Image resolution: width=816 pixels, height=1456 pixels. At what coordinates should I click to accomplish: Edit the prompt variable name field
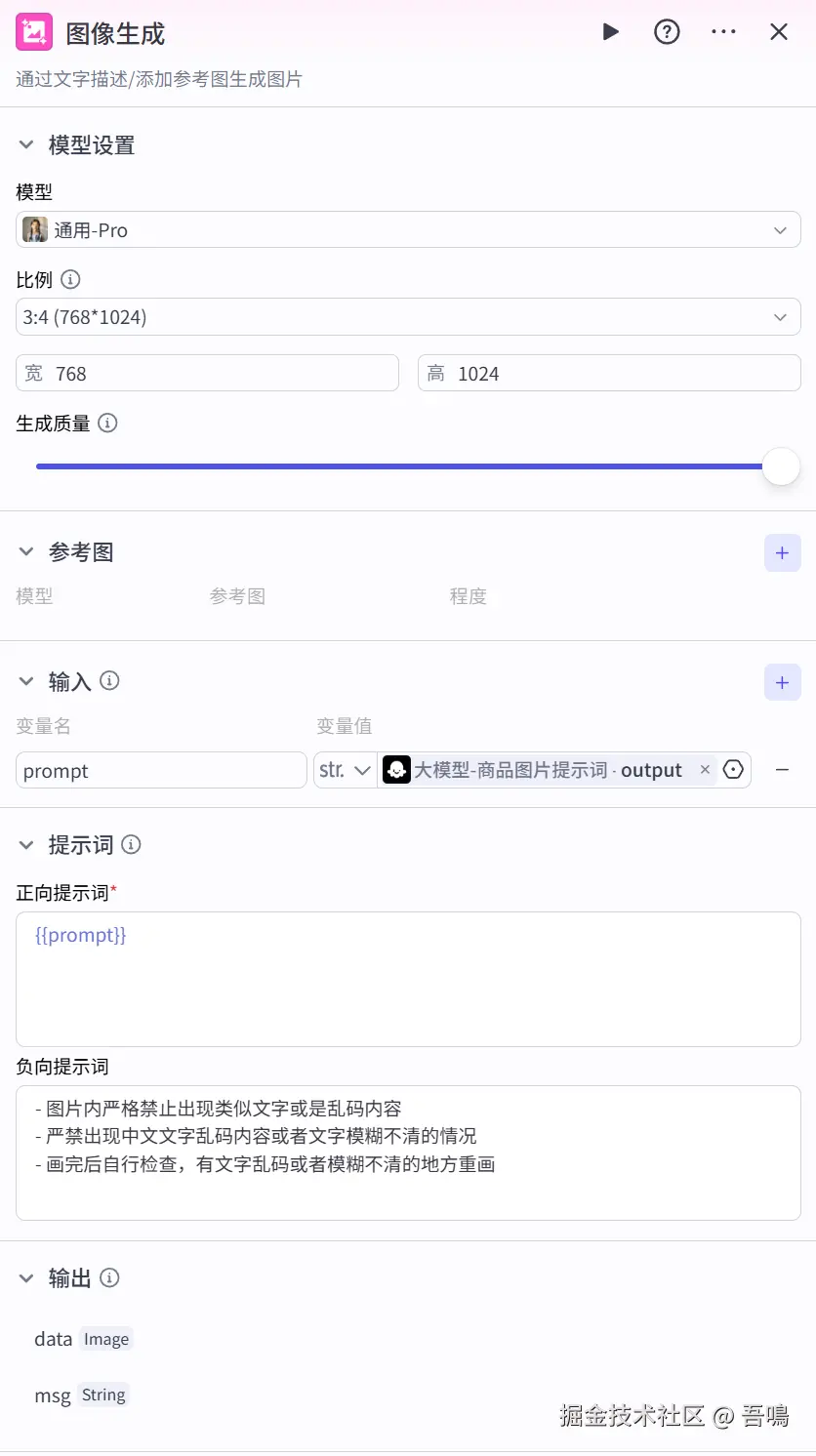point(161,770)
